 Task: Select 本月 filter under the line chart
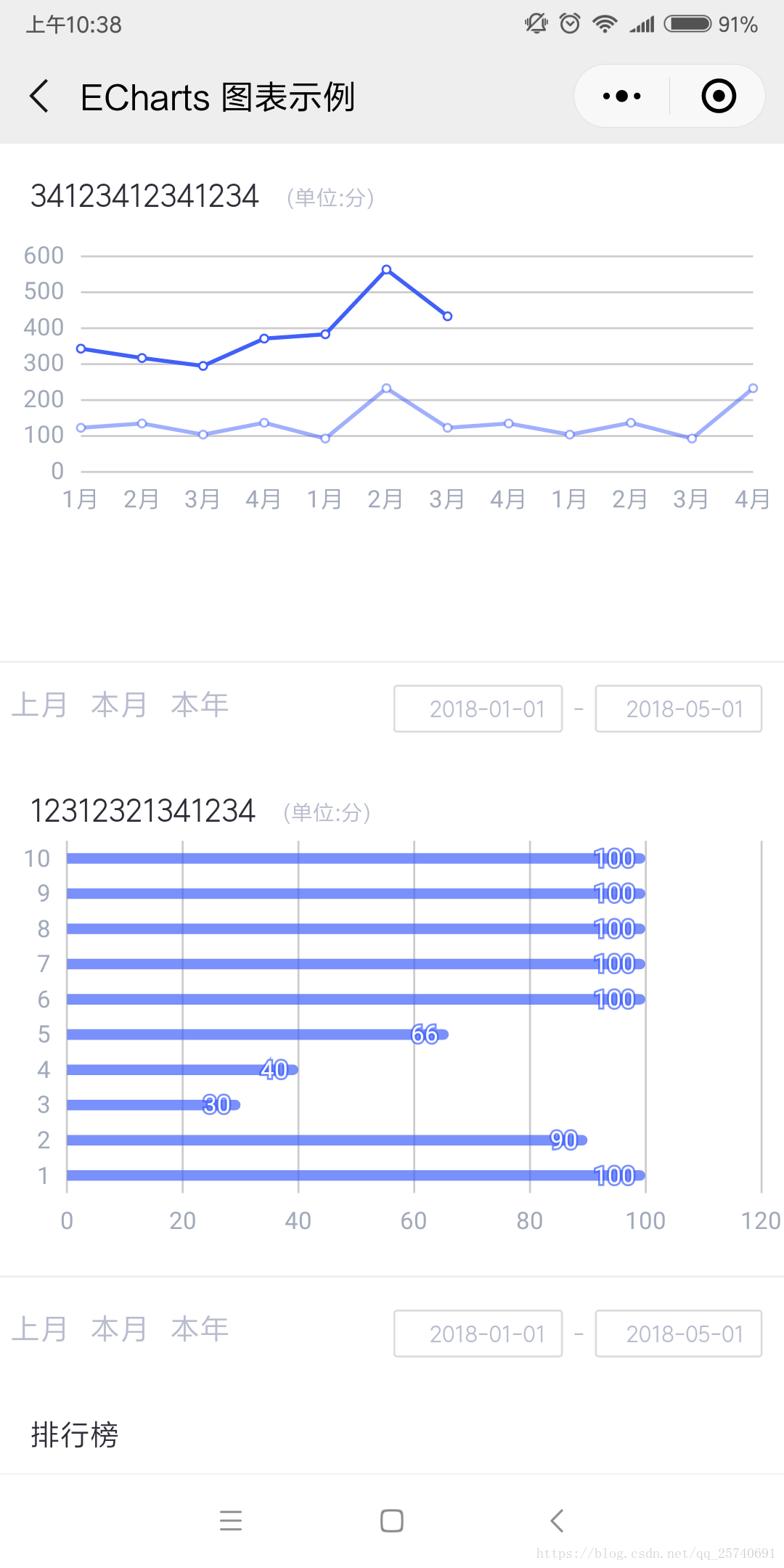[119, 705]
